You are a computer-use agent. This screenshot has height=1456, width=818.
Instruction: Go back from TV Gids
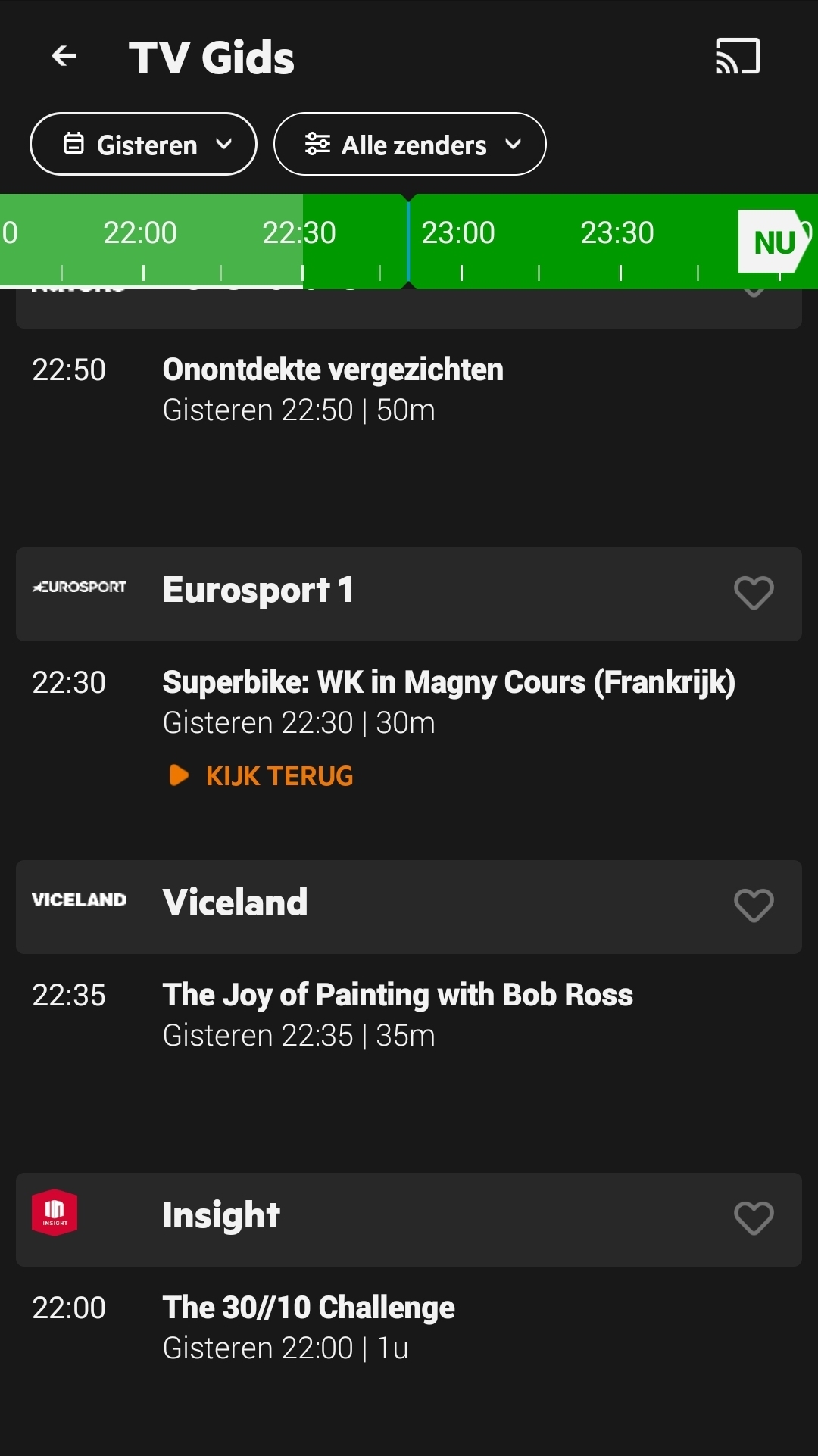(64, 56)
